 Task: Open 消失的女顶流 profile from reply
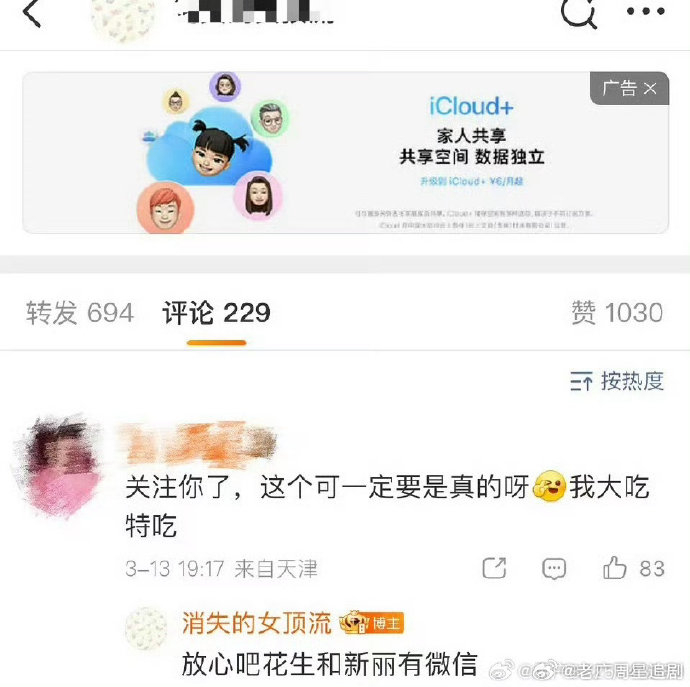point(256,624)
